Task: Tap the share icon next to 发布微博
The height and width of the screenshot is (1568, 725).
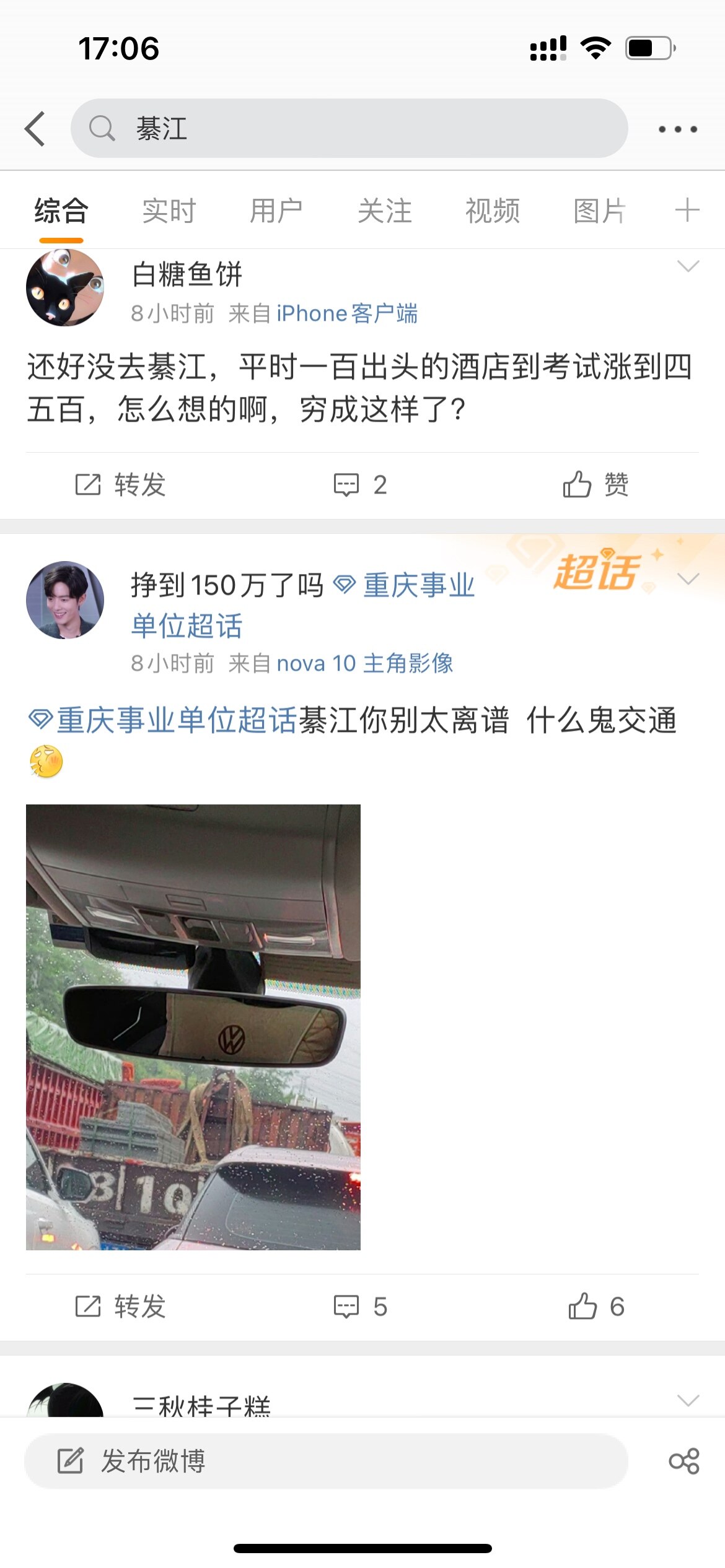Action: pos(684,1461)
